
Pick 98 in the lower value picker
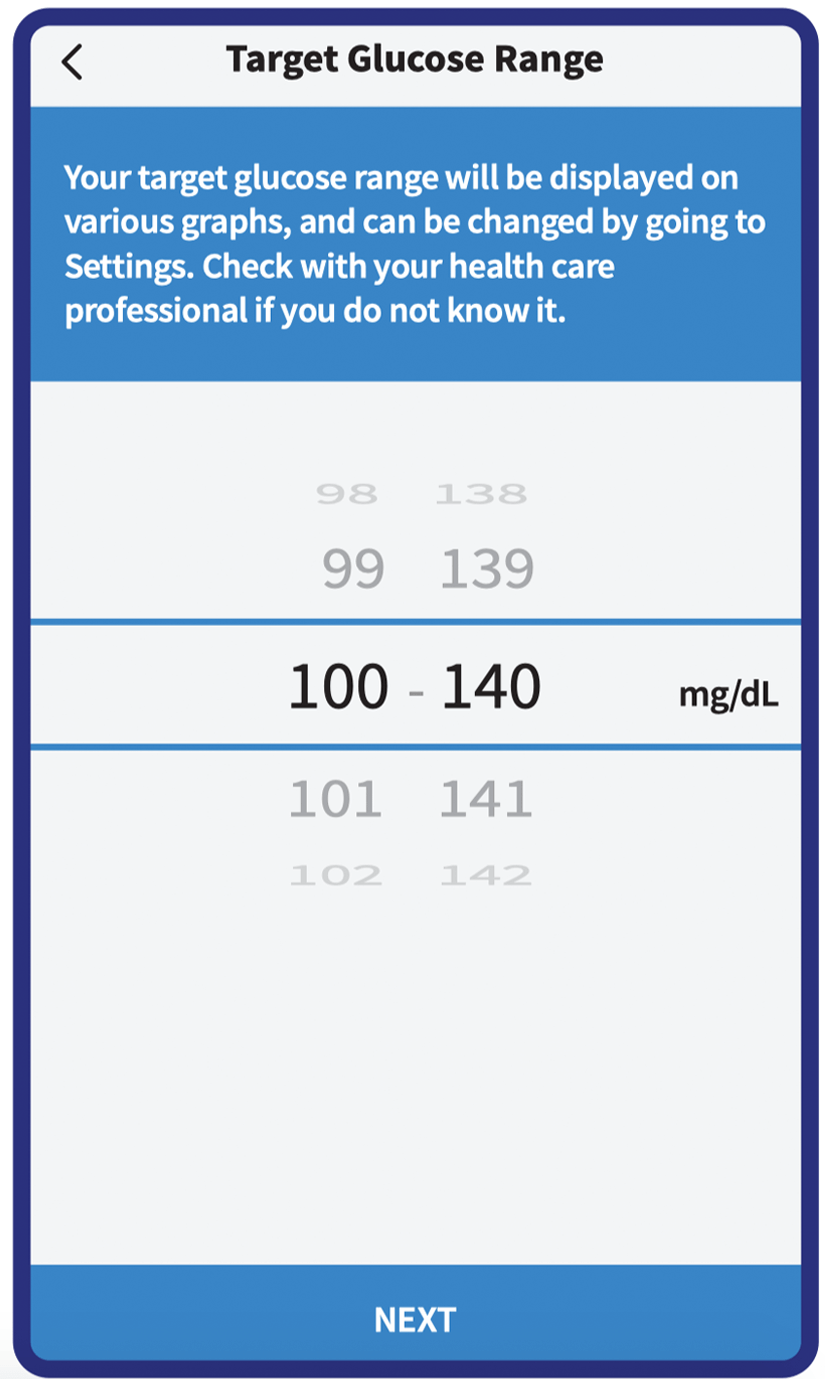coord(347,493)
